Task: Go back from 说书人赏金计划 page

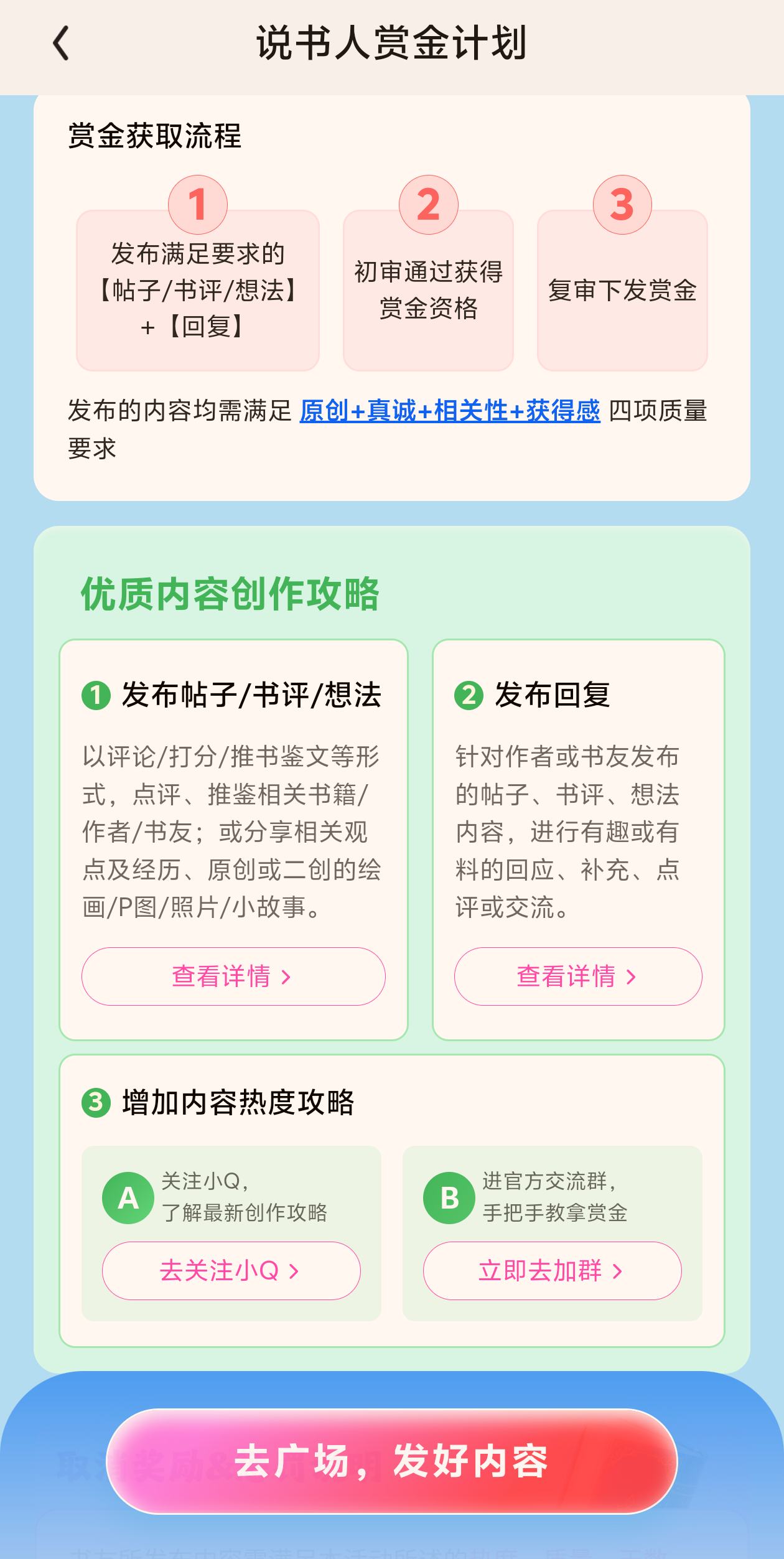Action: pos(61,44)
